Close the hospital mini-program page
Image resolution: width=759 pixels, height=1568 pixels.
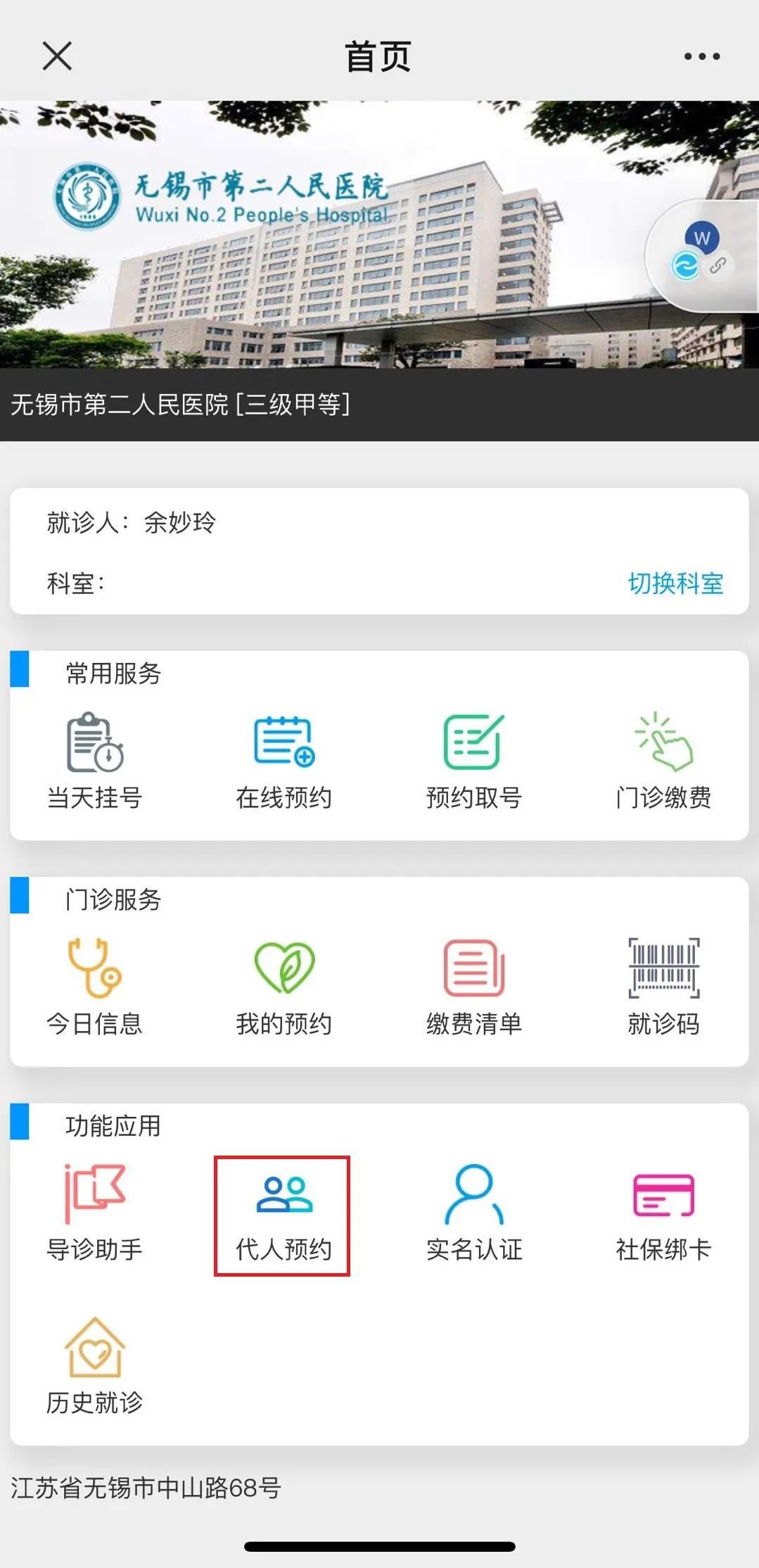pyautogui.click(x=57, y=56)
